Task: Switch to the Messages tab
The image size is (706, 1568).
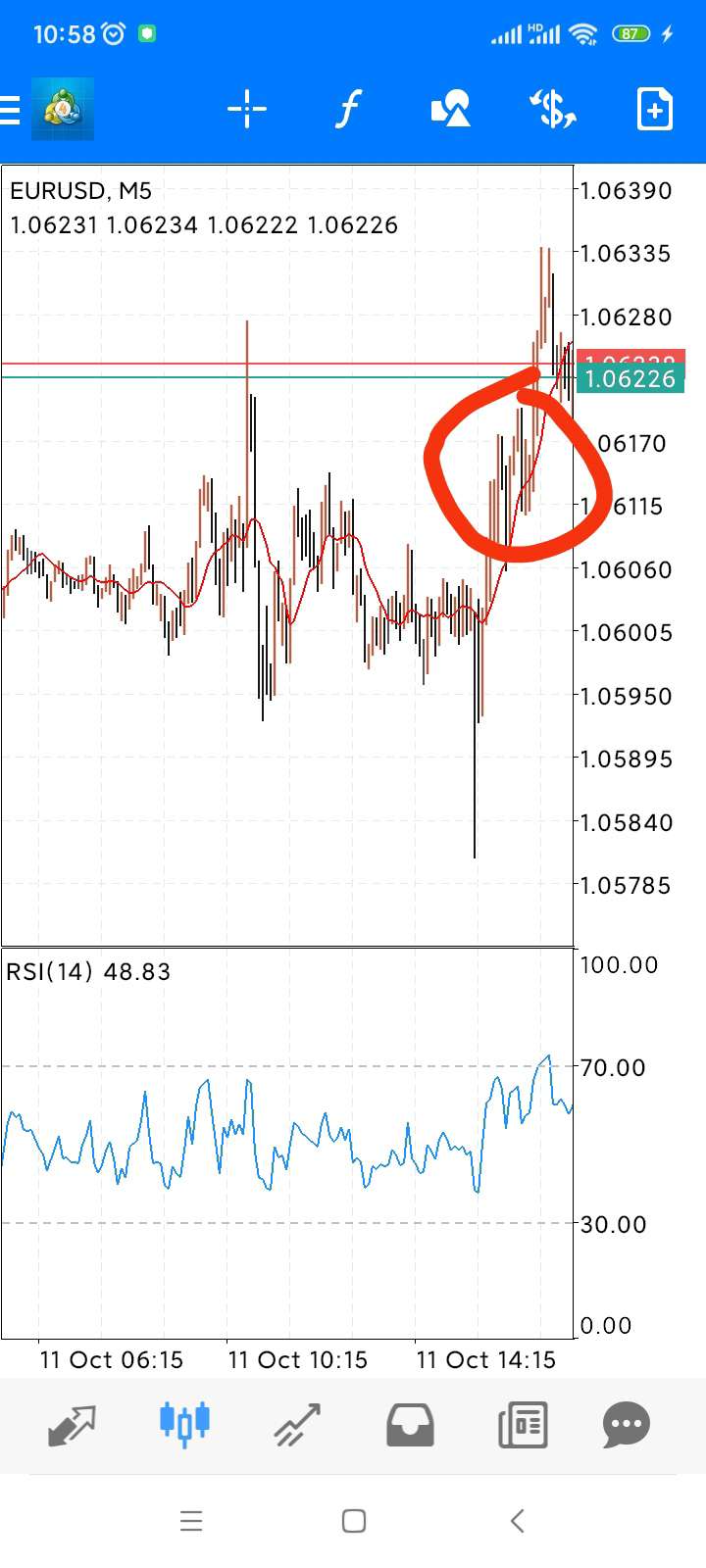Action: [x=627, y=1425]
